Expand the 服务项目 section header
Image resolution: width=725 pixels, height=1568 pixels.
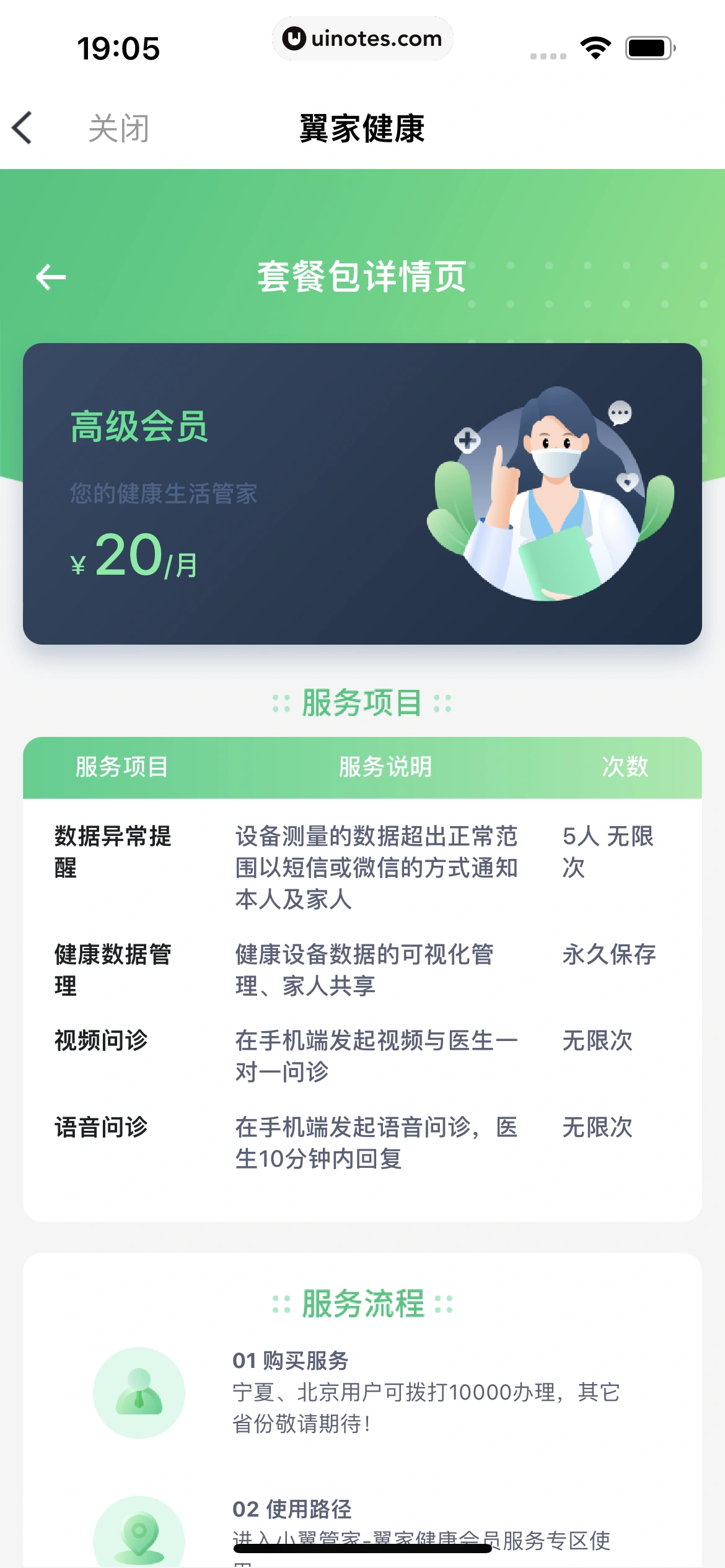coord(362,702)
